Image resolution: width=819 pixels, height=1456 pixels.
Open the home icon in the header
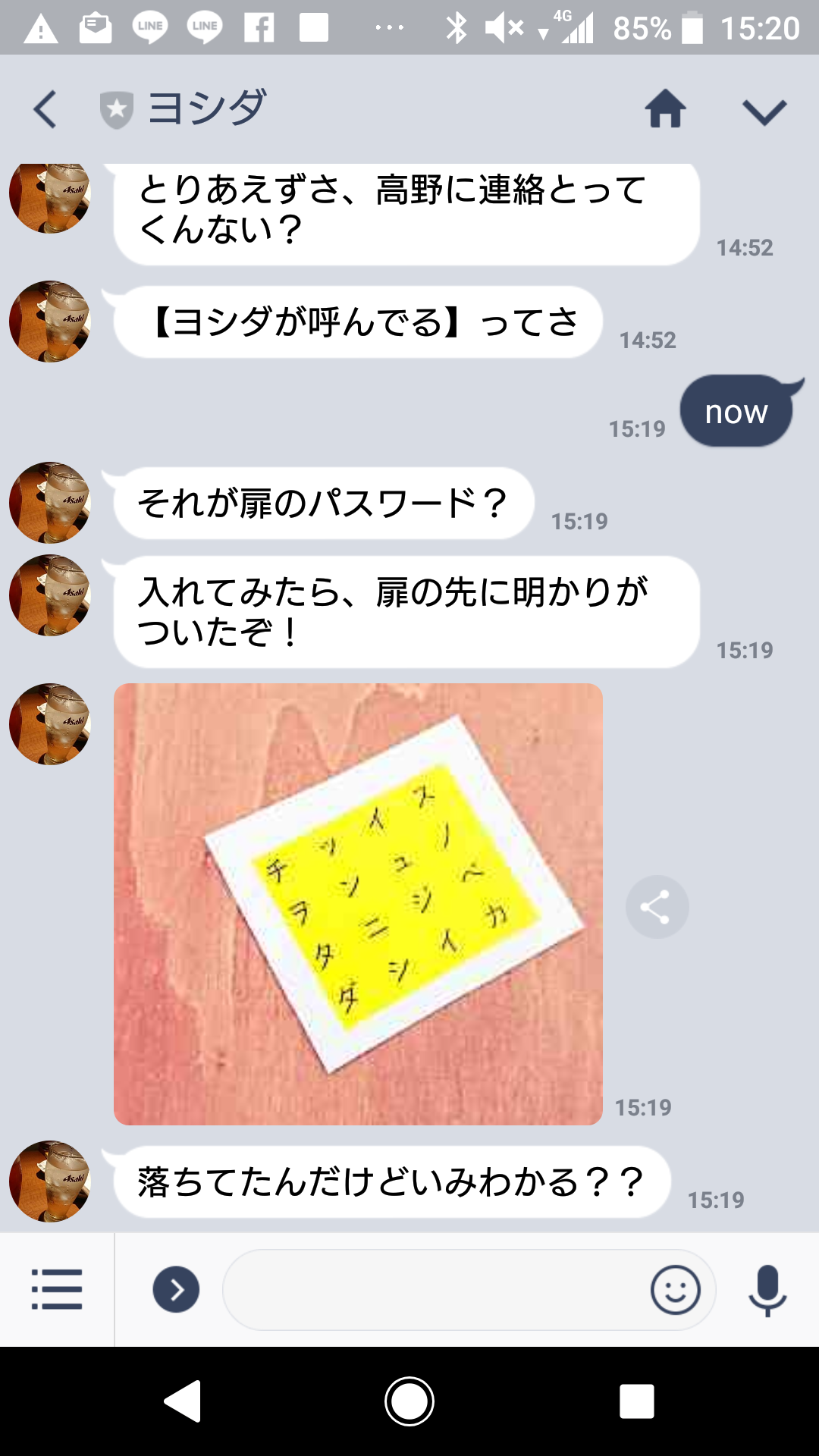pos(665,108)
